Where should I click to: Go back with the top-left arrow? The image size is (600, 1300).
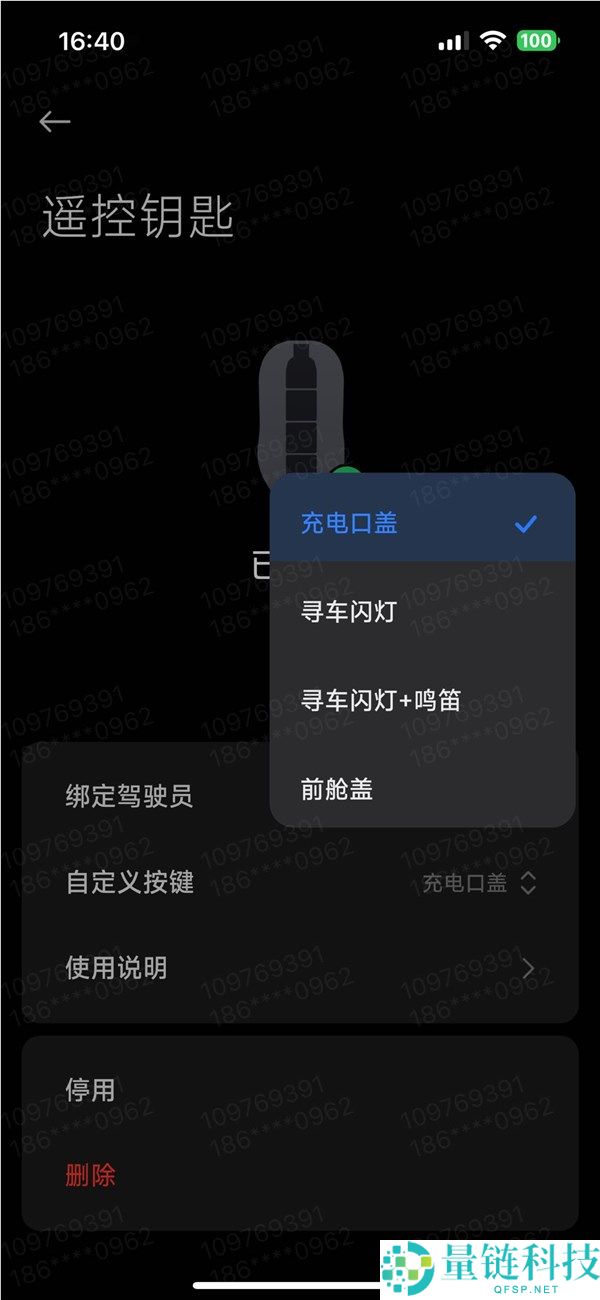(55, 122)
